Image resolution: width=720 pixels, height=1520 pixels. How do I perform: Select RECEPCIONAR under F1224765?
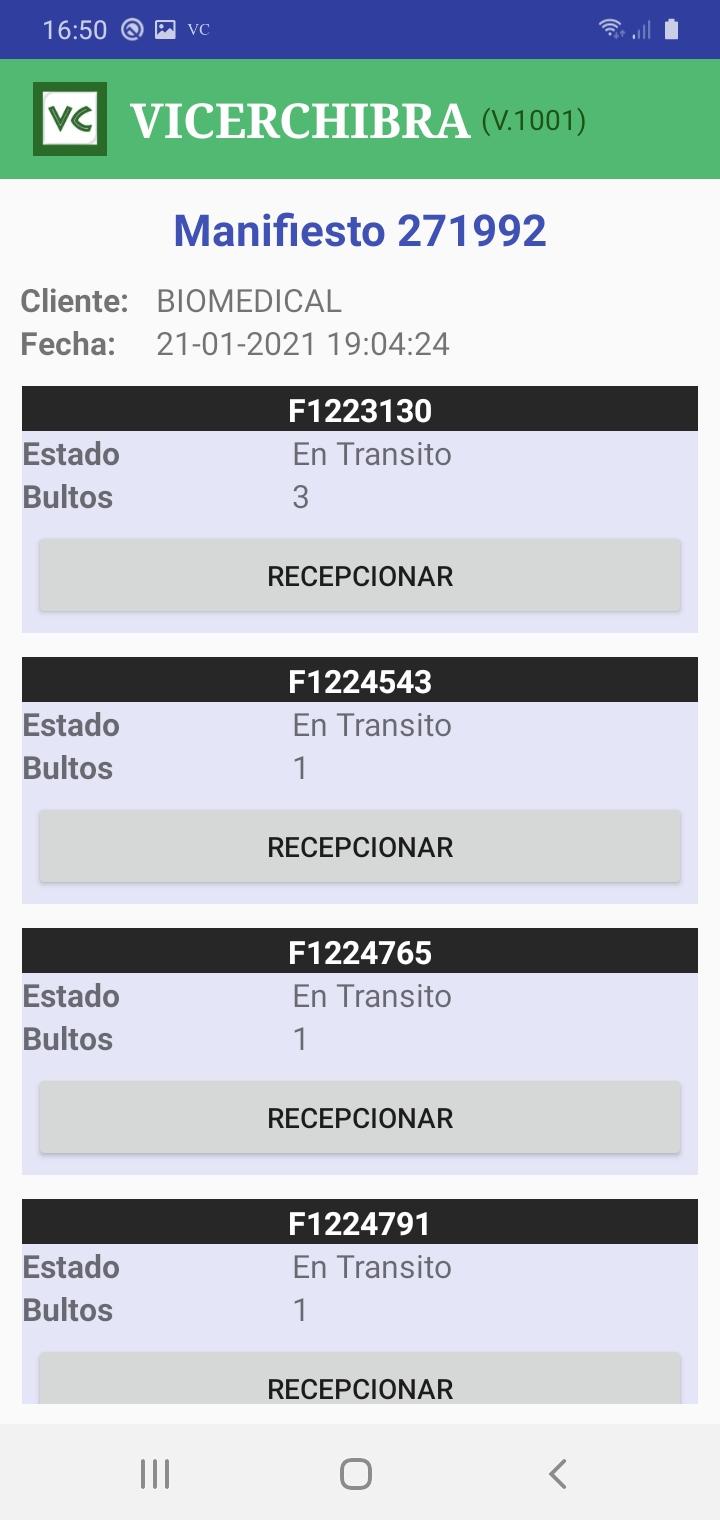click(x=360, y=1118)
